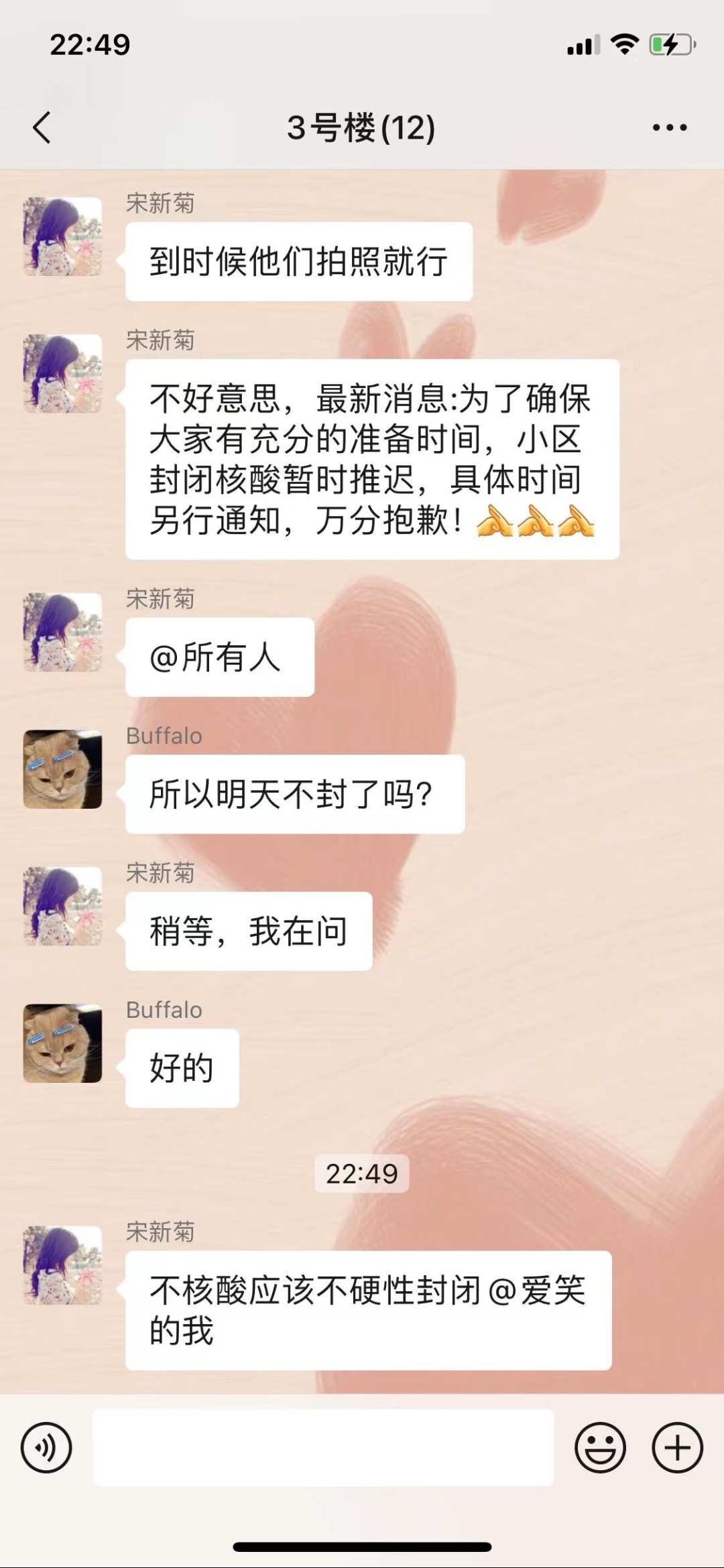This screenshot has width=724, height=1568.
Task: Open Buffalo's avatar beside 所以明天不封了吗?
Action: coord(62,769)
